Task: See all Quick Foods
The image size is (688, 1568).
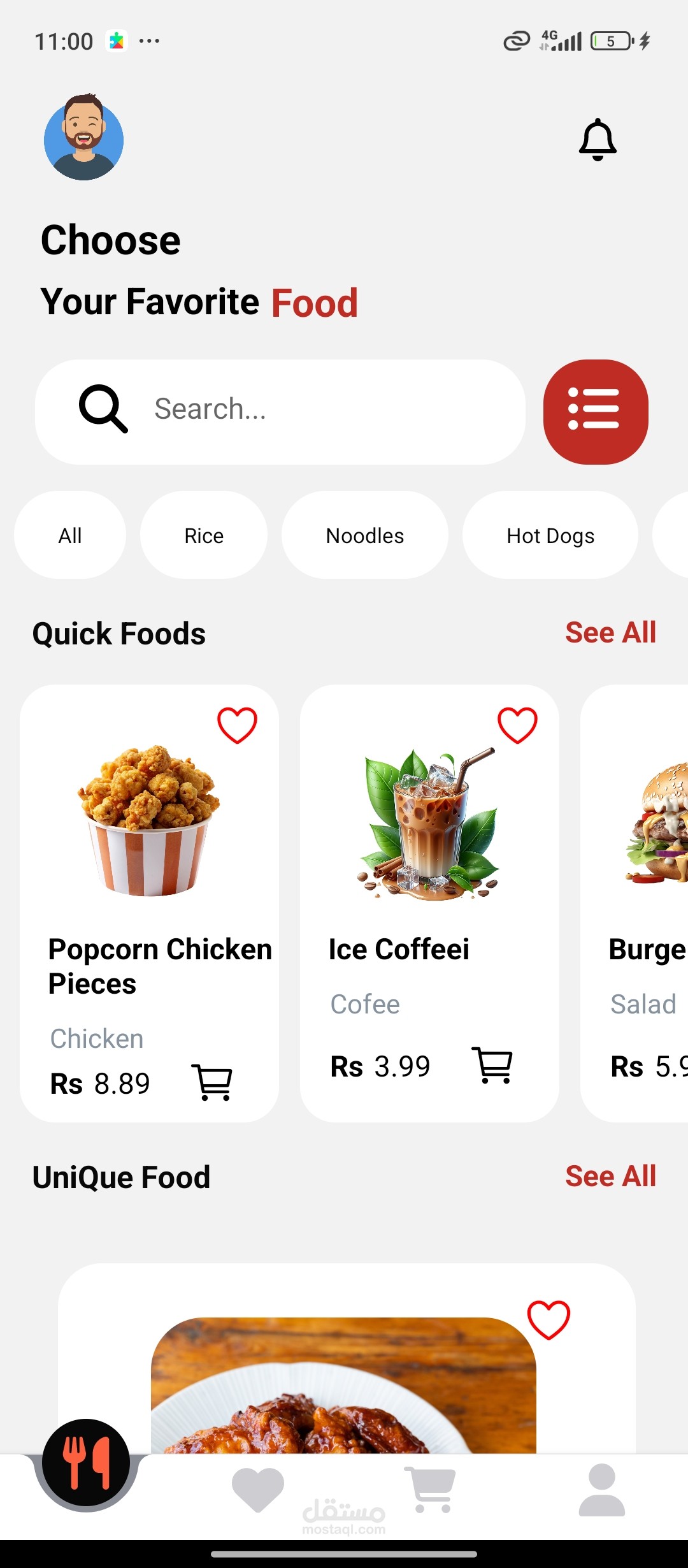Action: pos(610,632)
